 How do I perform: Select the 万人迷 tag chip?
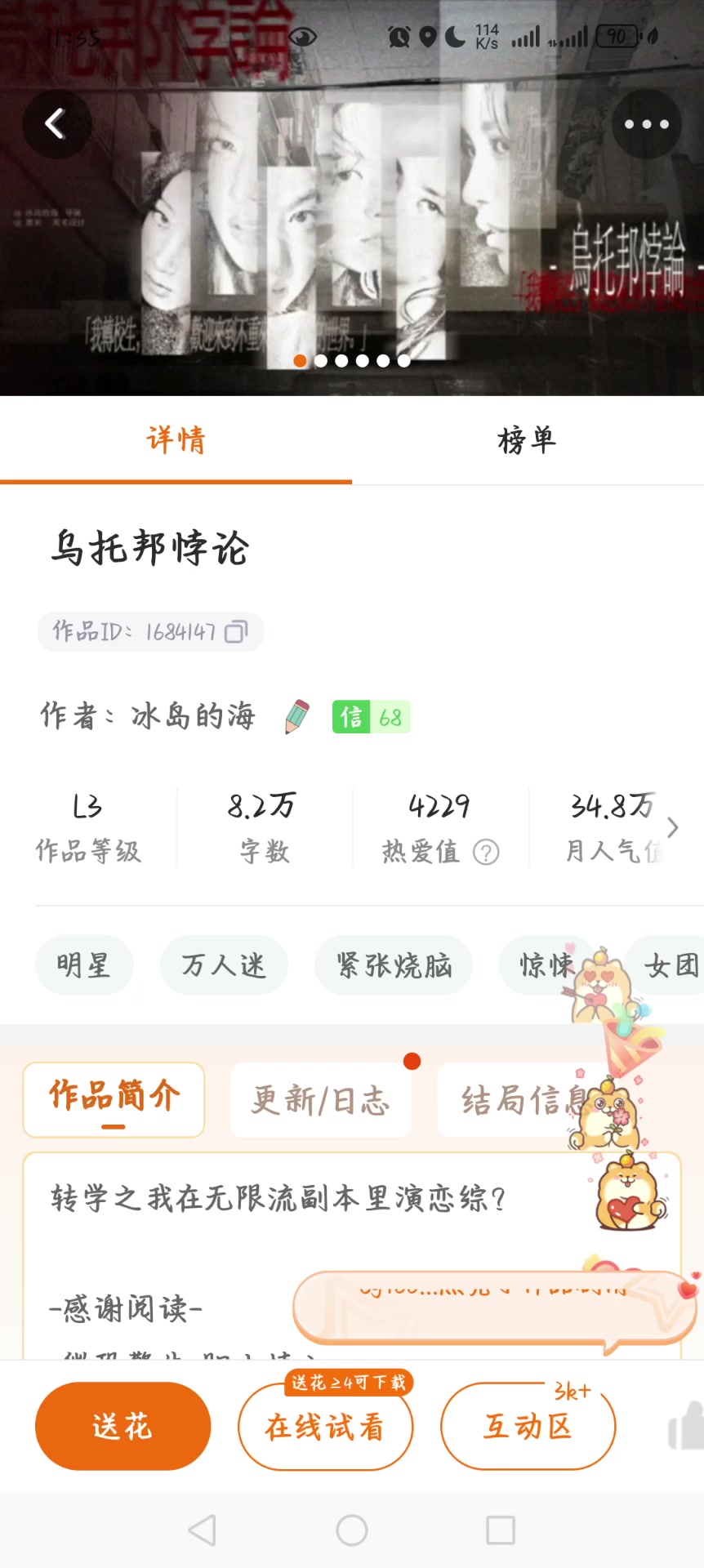pos(224,965)
